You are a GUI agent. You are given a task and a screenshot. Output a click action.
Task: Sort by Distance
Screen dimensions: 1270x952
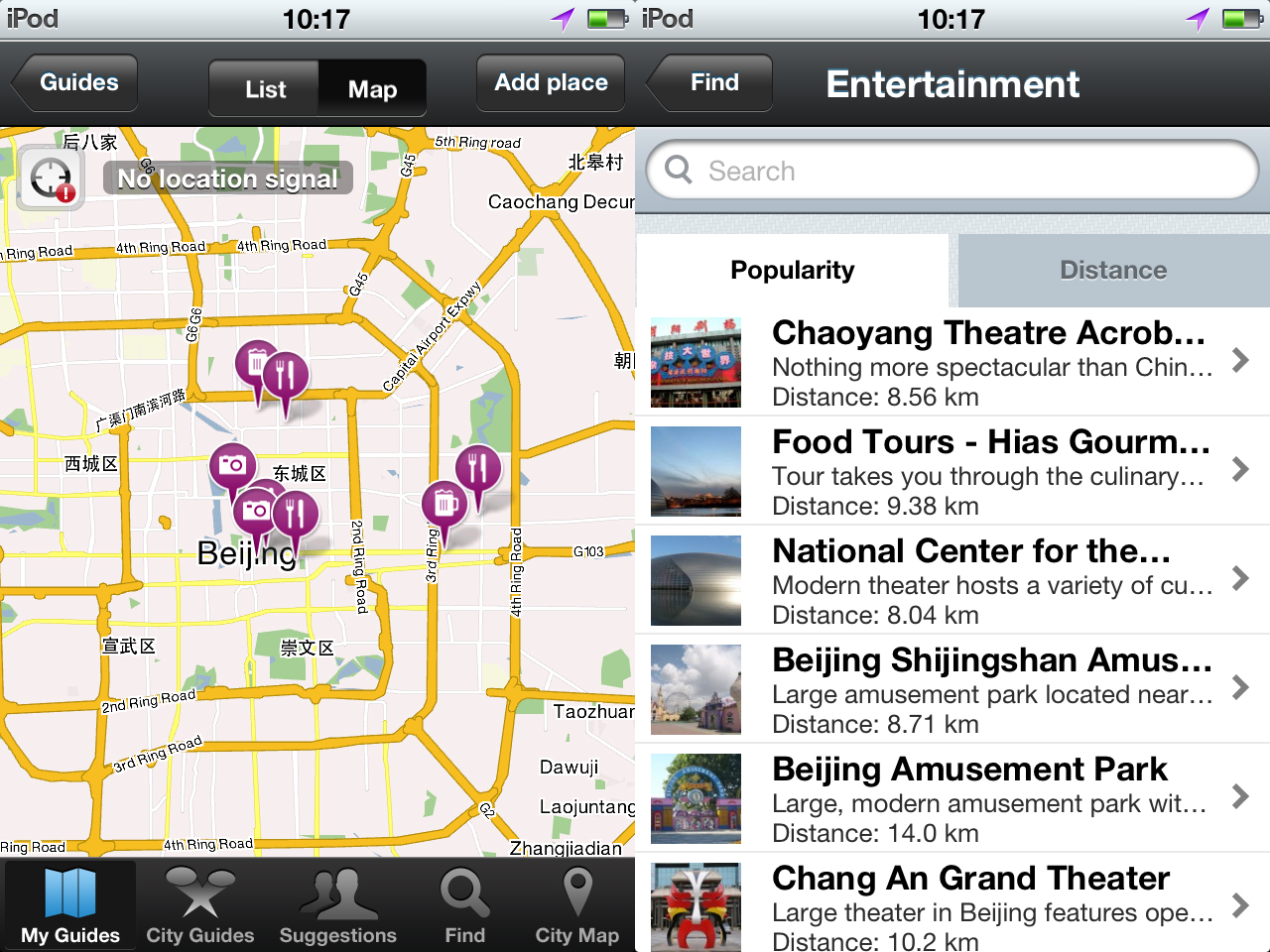1112,270
